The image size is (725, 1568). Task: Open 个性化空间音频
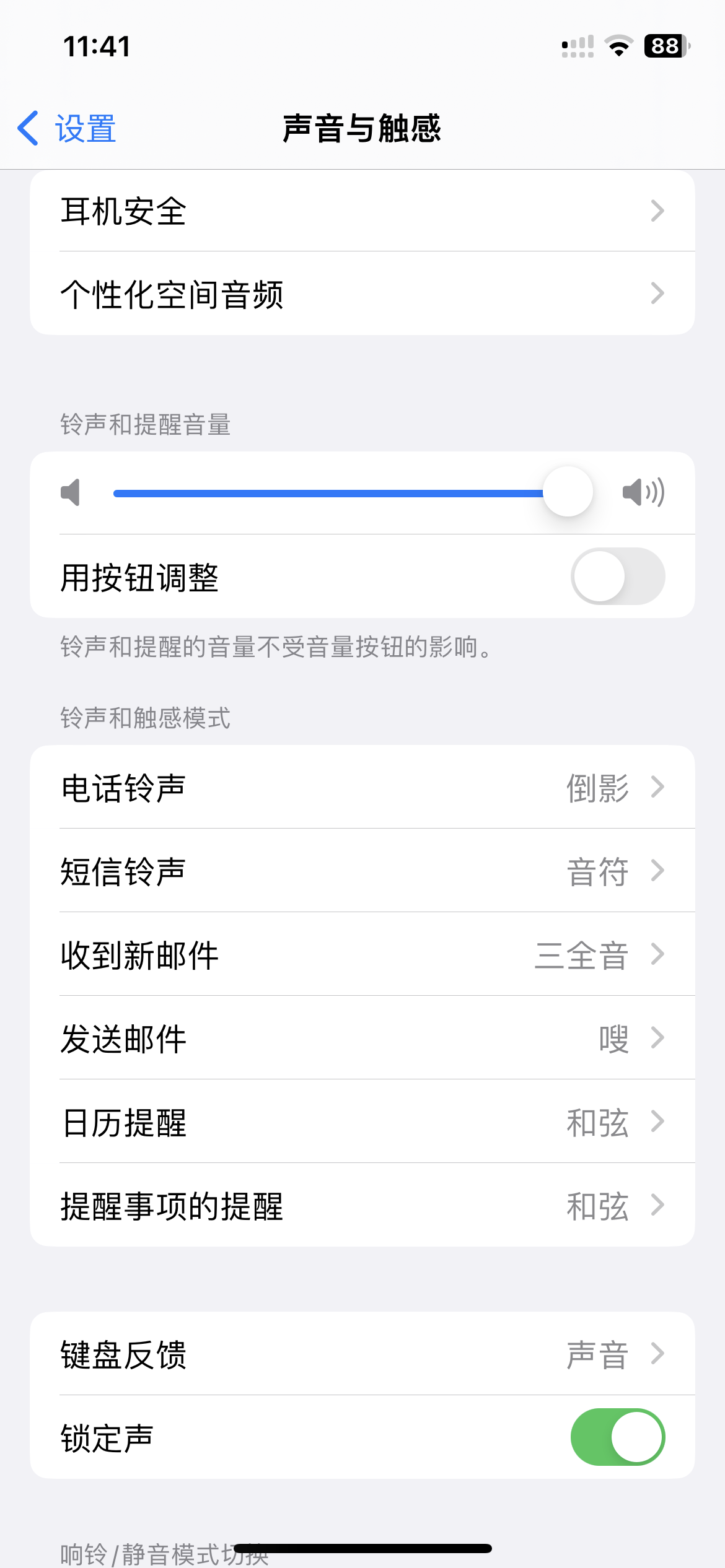(362, 294)
